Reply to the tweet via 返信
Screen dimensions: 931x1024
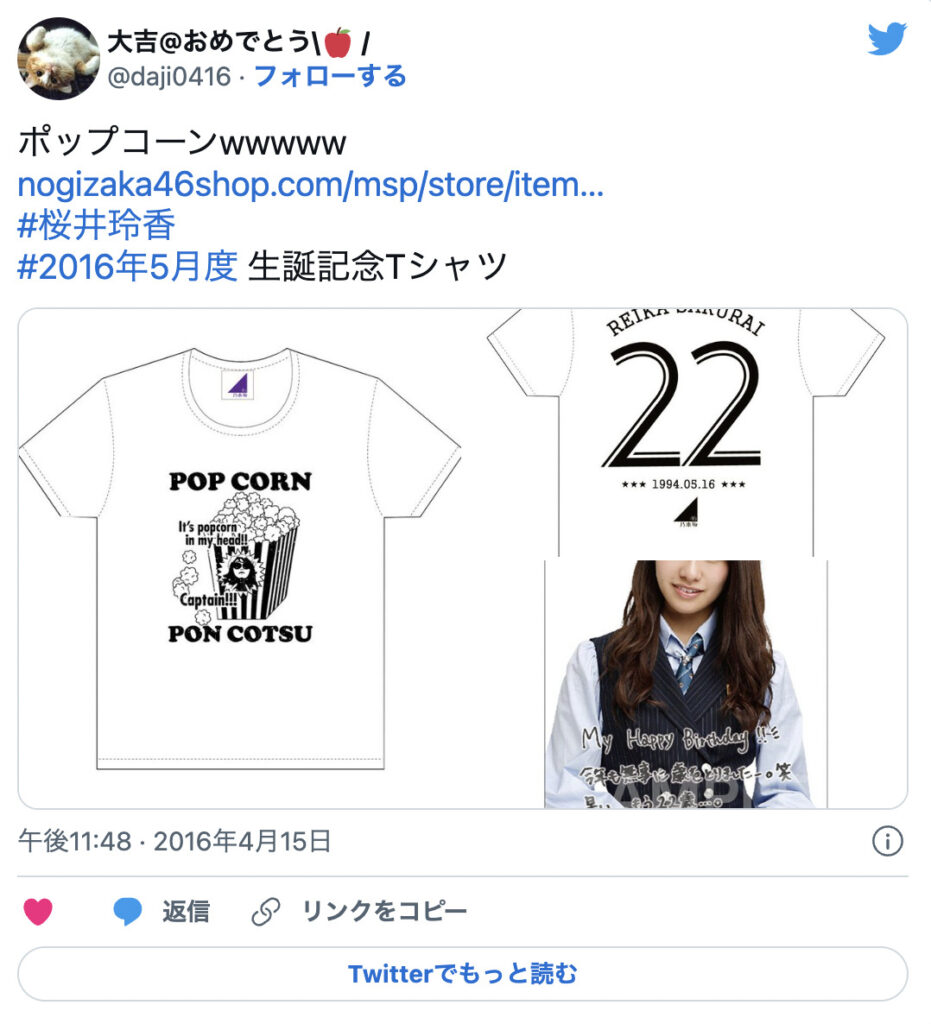pyautogui.click(x=162, y=912)
